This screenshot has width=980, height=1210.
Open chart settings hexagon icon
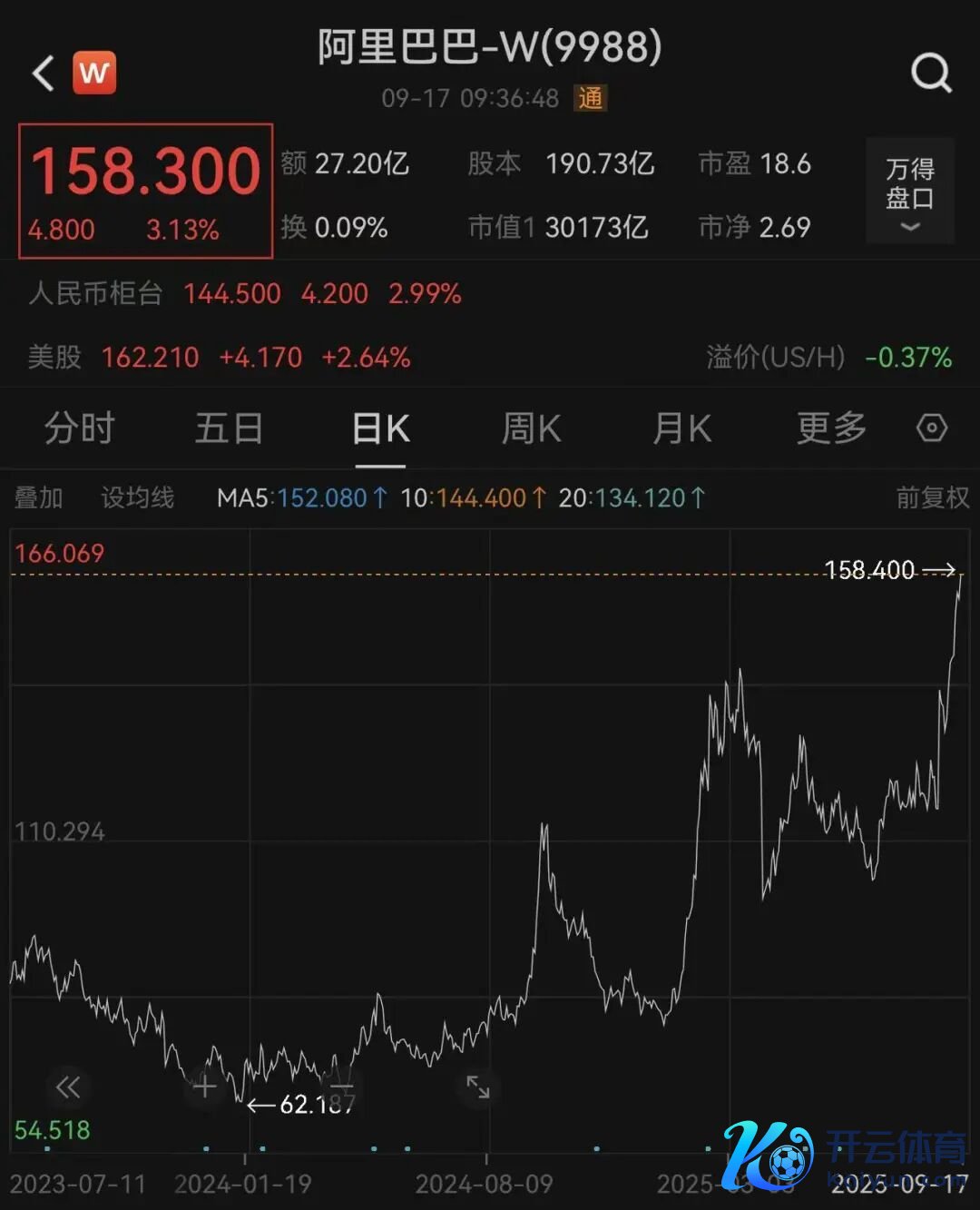tap(932, 428)
